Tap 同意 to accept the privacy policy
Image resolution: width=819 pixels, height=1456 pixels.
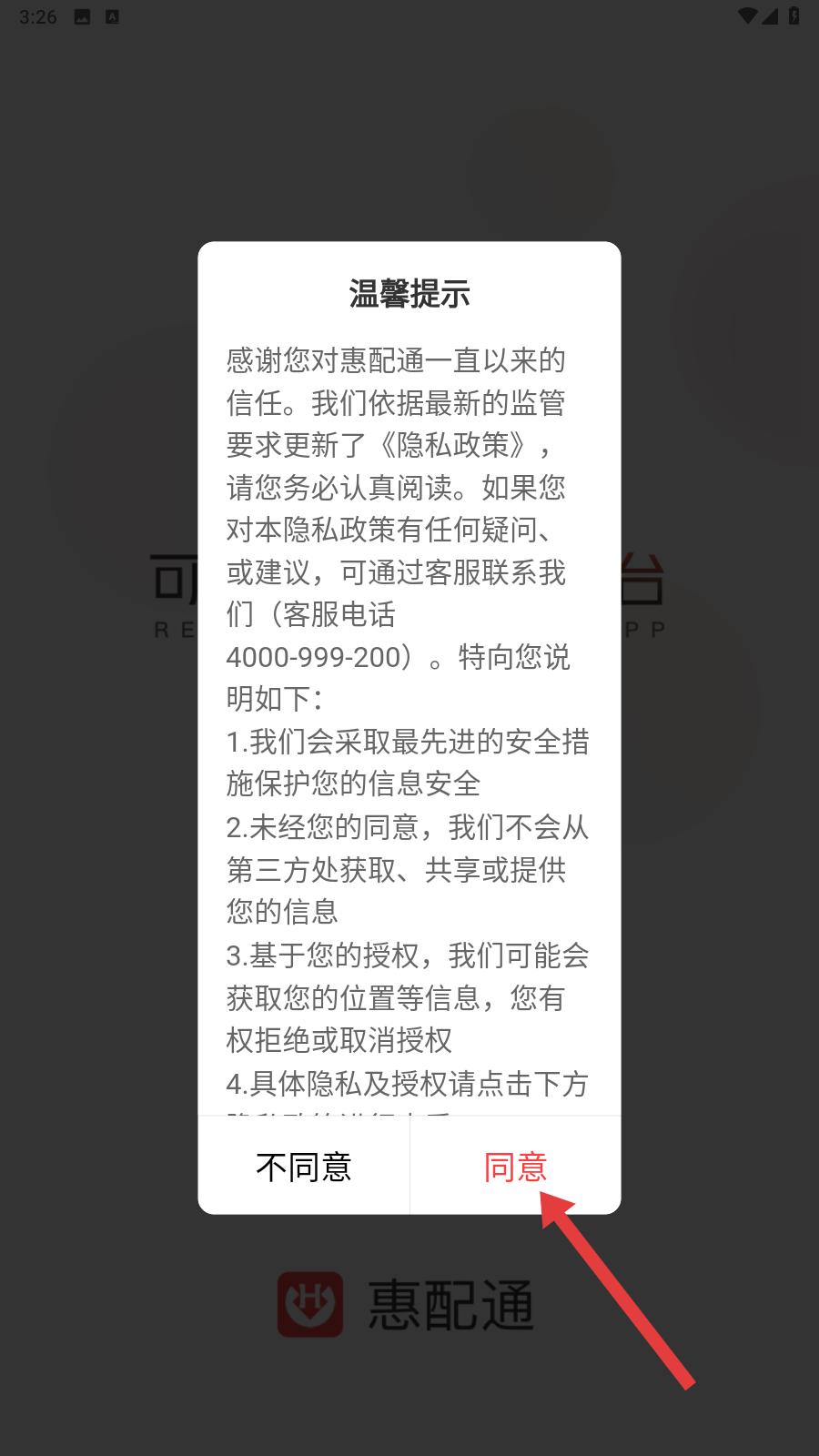pos(515,1166)
